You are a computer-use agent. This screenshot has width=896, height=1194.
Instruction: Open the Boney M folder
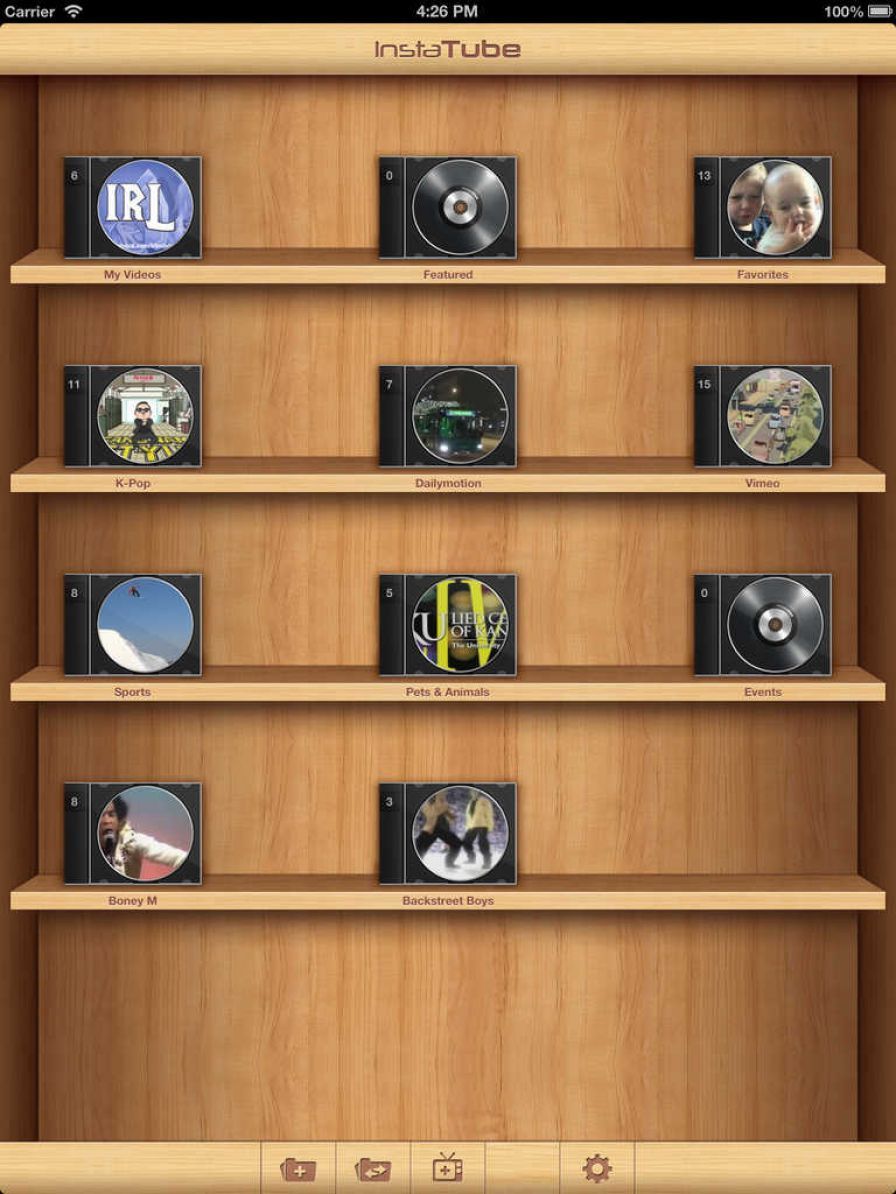(133, 834)
